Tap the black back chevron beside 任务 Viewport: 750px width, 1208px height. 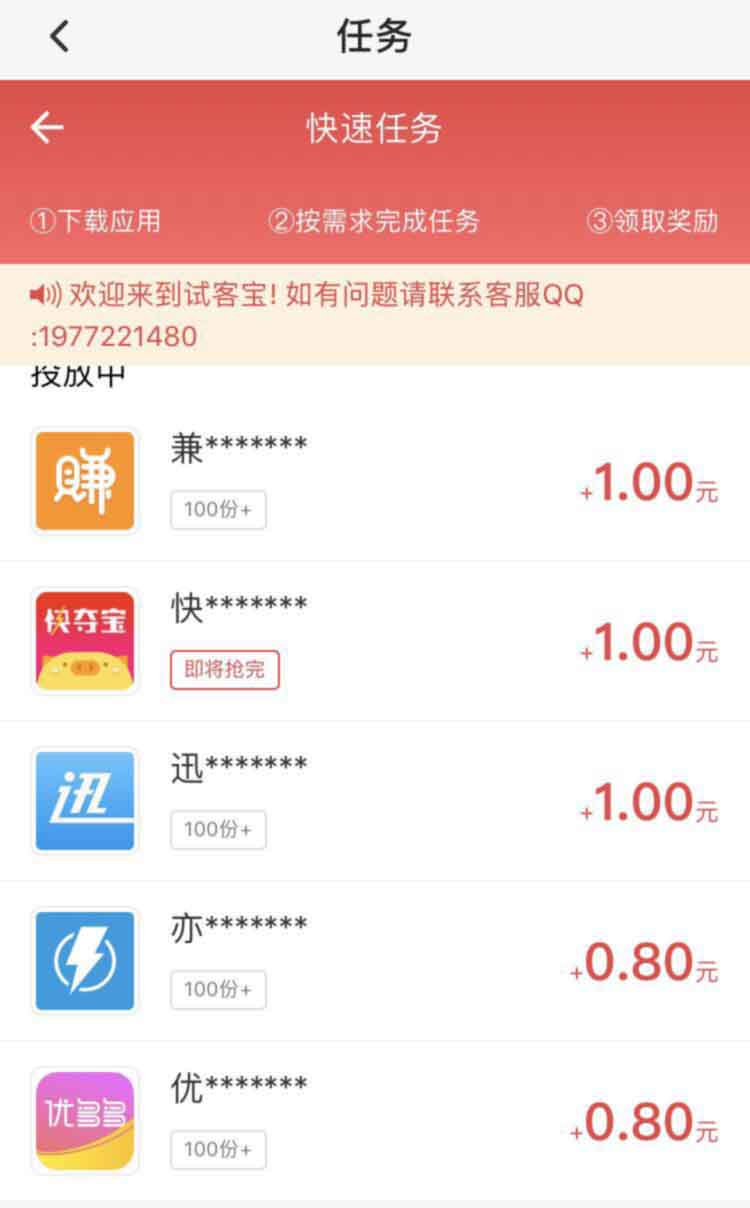click(x=60, y=37)
